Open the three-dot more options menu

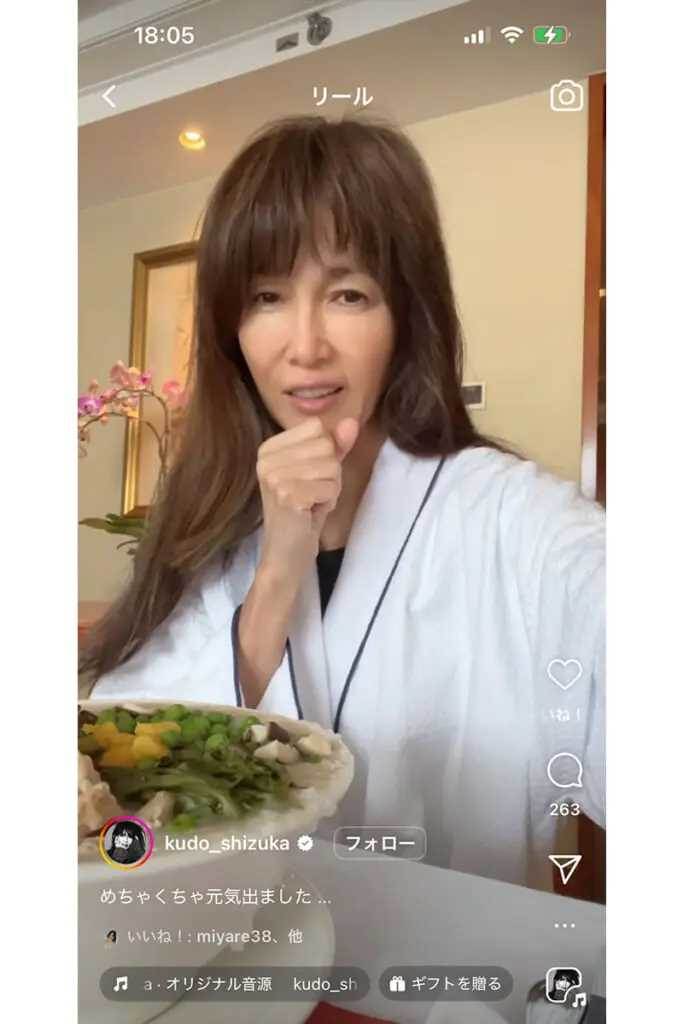point(564,925)
